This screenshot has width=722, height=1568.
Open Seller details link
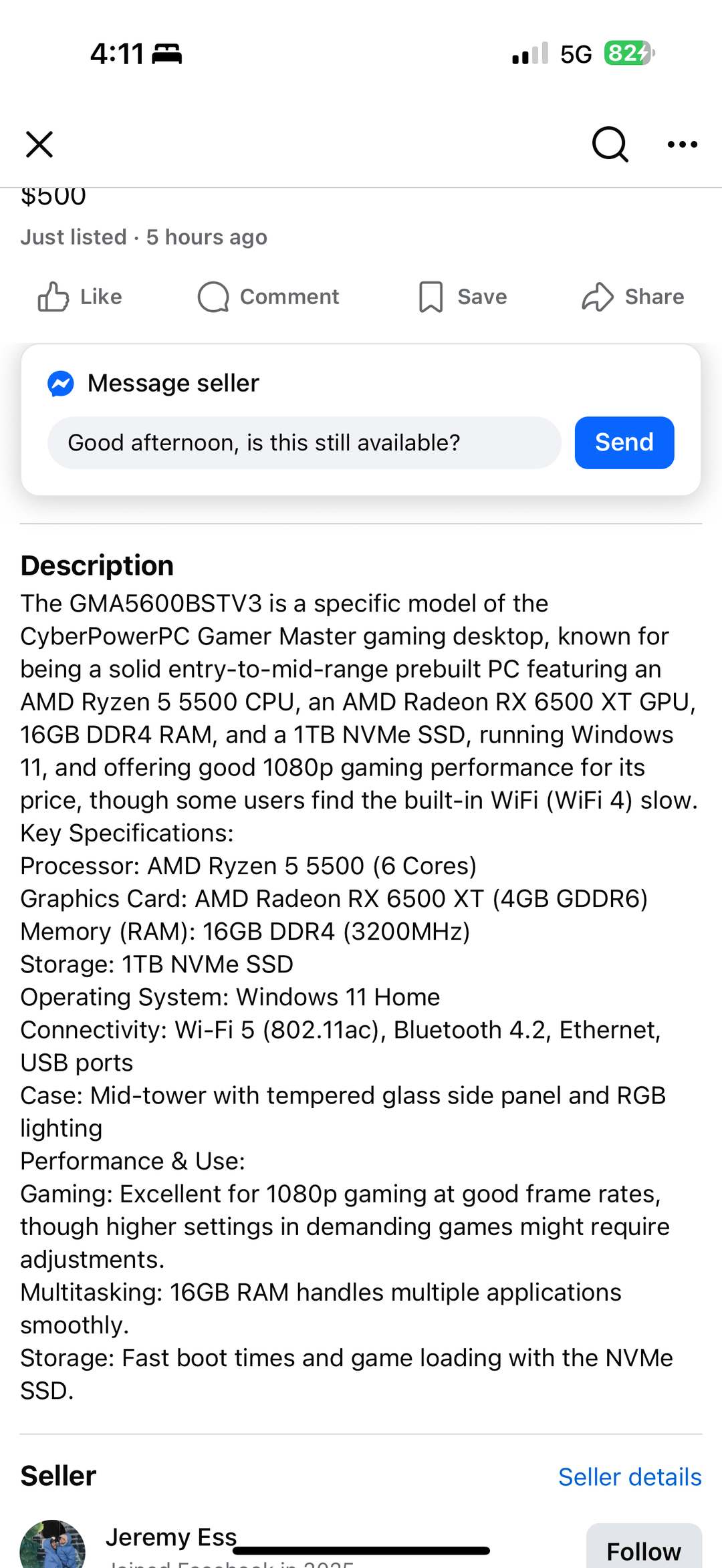(629, 1477)
